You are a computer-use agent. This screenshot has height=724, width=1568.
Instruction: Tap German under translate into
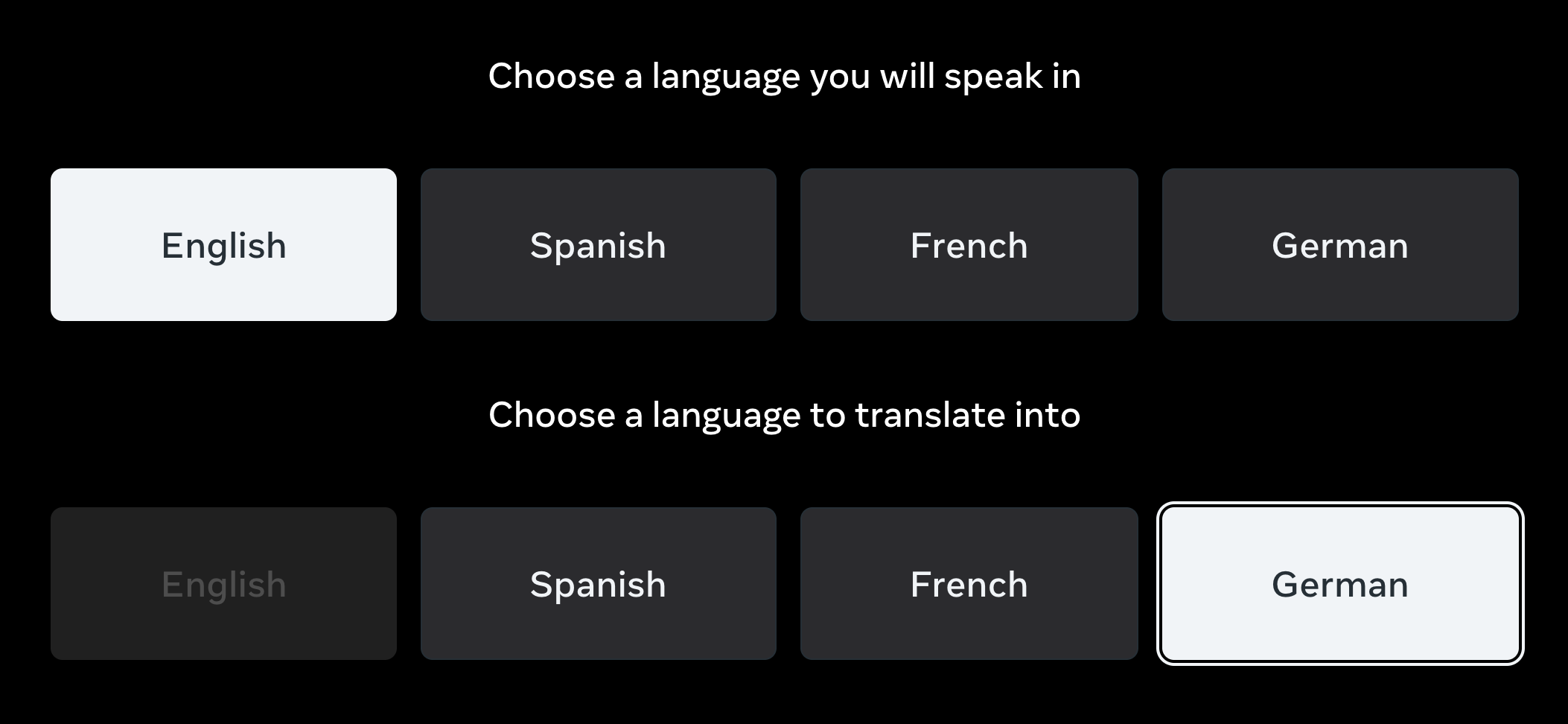[x=1339, y=584]
